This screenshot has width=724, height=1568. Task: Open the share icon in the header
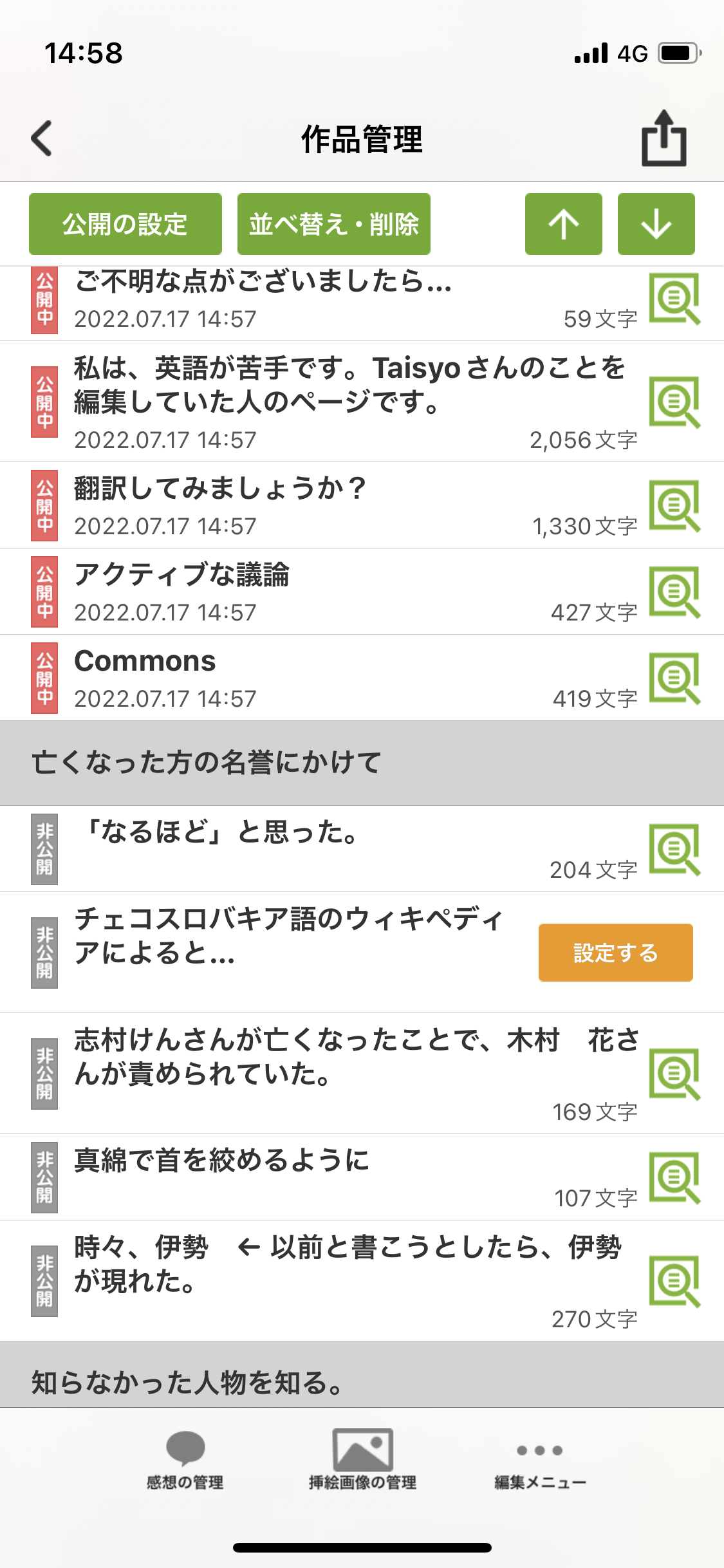point(664,138)
